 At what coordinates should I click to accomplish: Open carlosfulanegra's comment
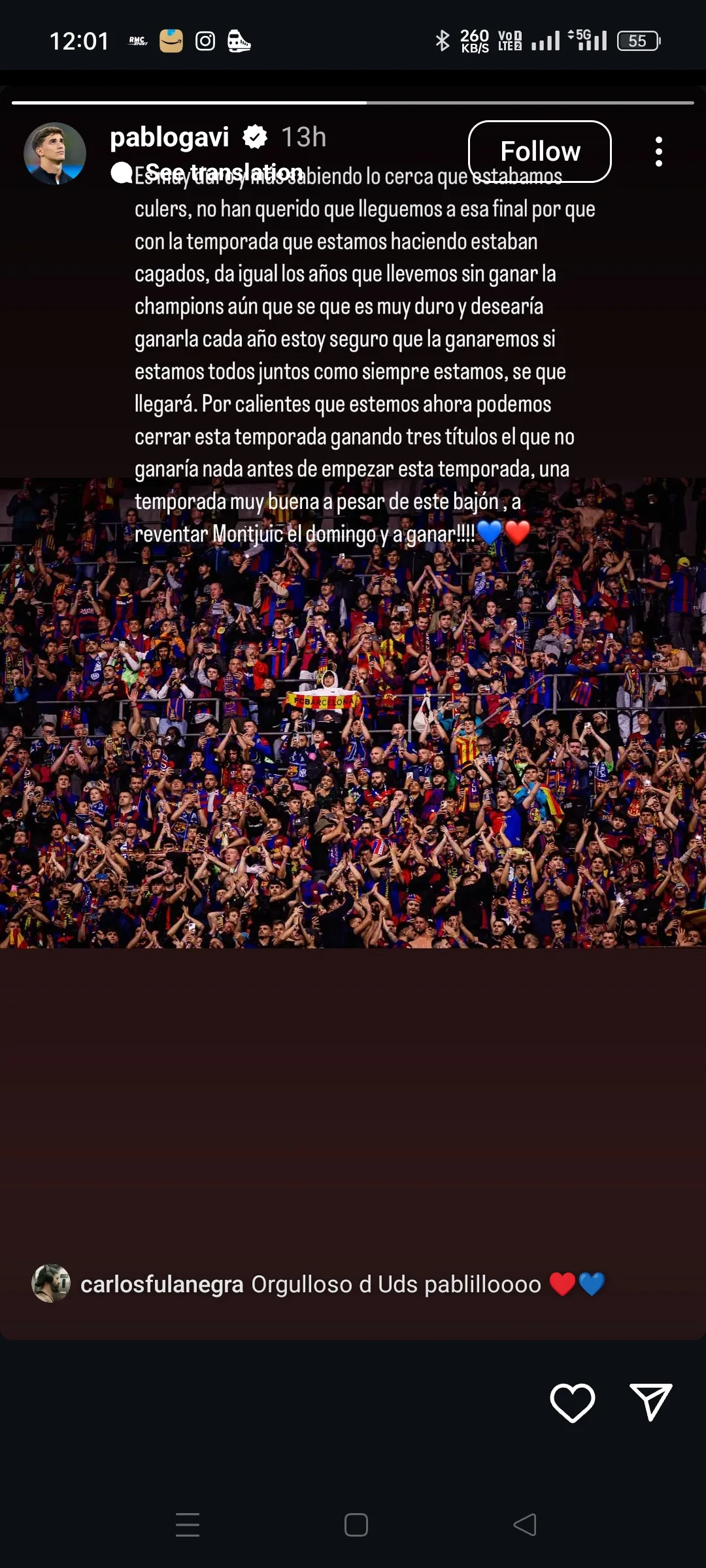tap(311, 1284)
